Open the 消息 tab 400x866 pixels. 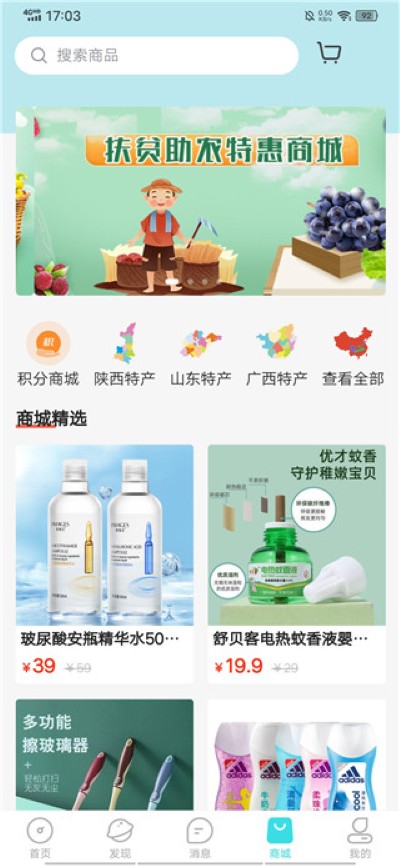coord(200,838)
